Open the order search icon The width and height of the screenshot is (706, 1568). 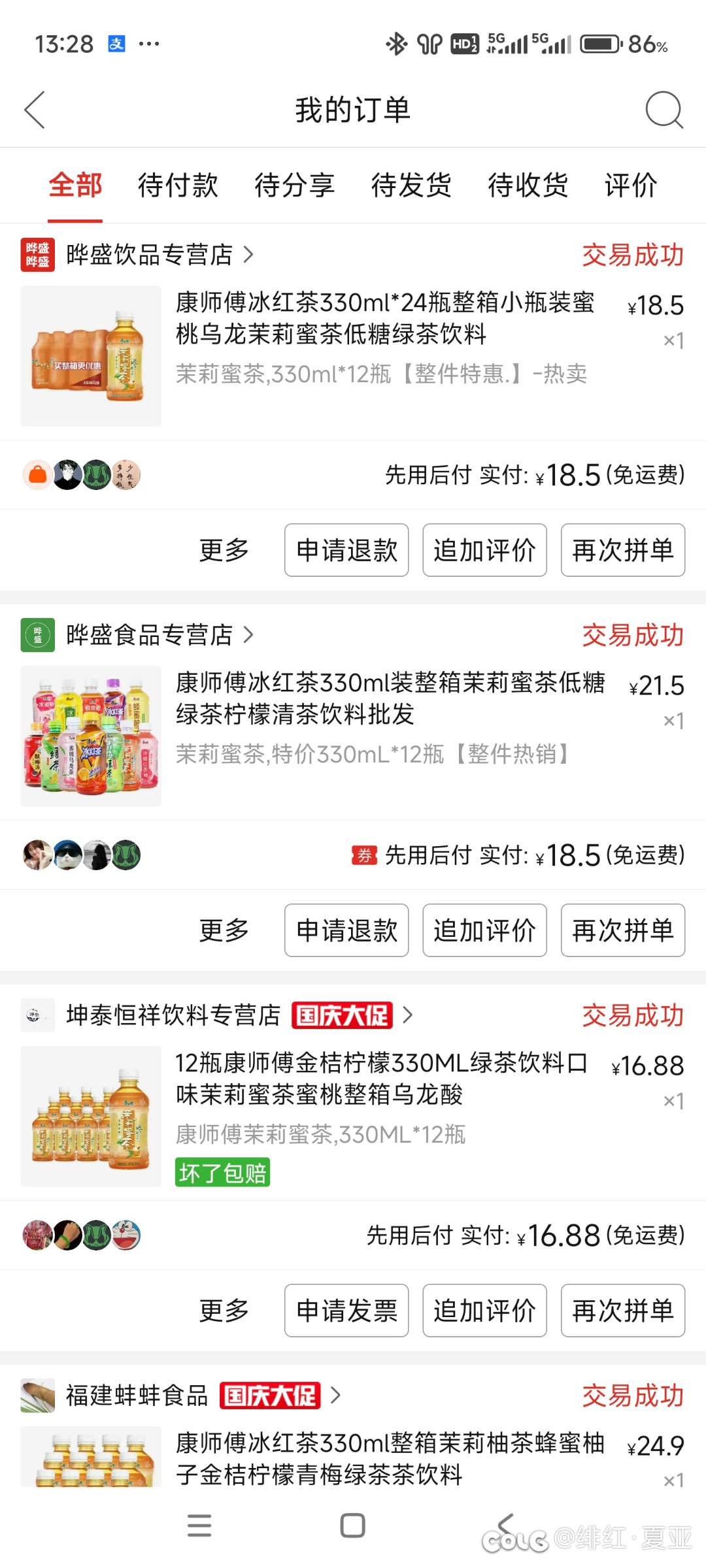tap(664, 110)
